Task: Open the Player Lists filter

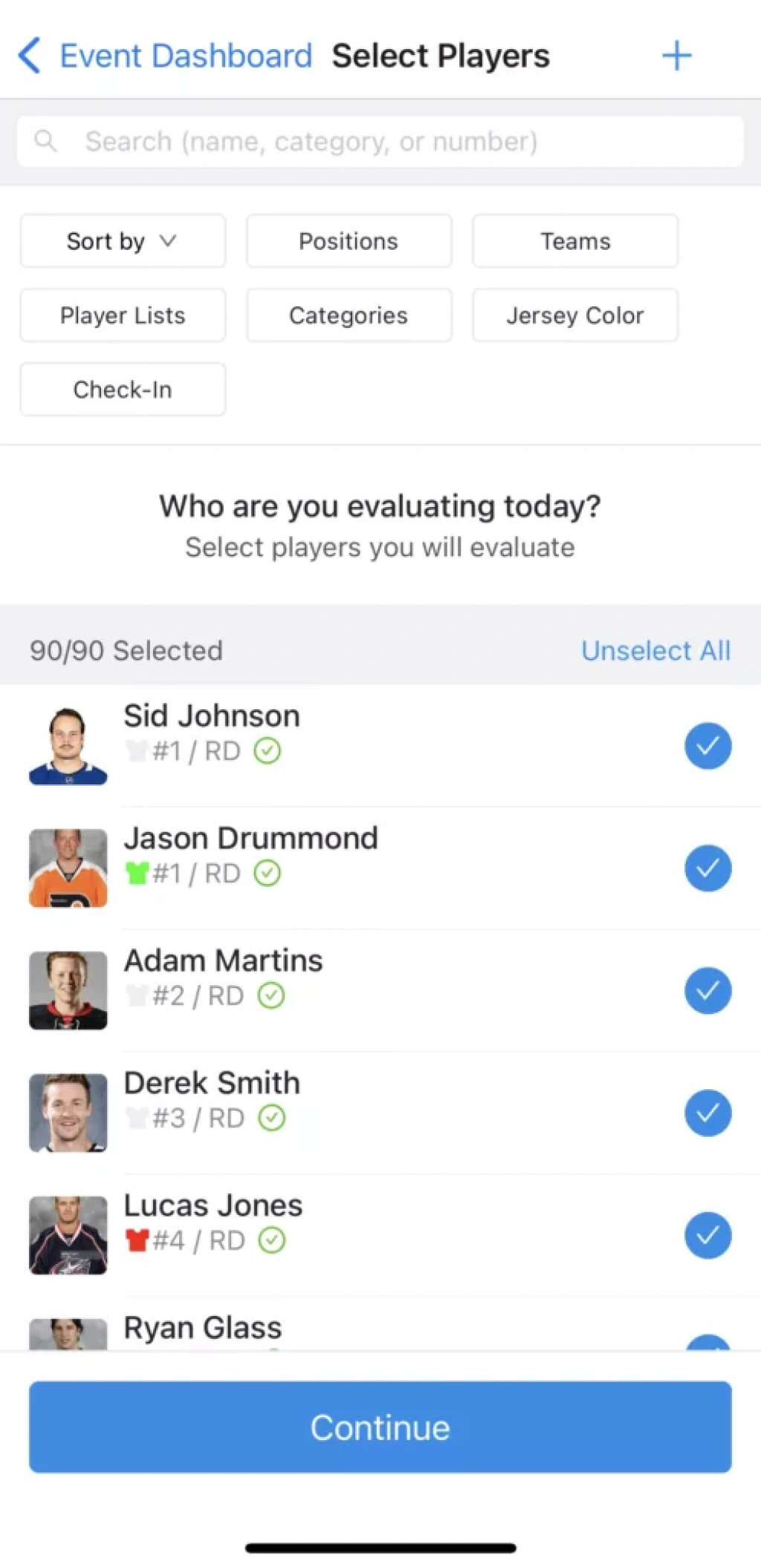Action: pos(123,315)
